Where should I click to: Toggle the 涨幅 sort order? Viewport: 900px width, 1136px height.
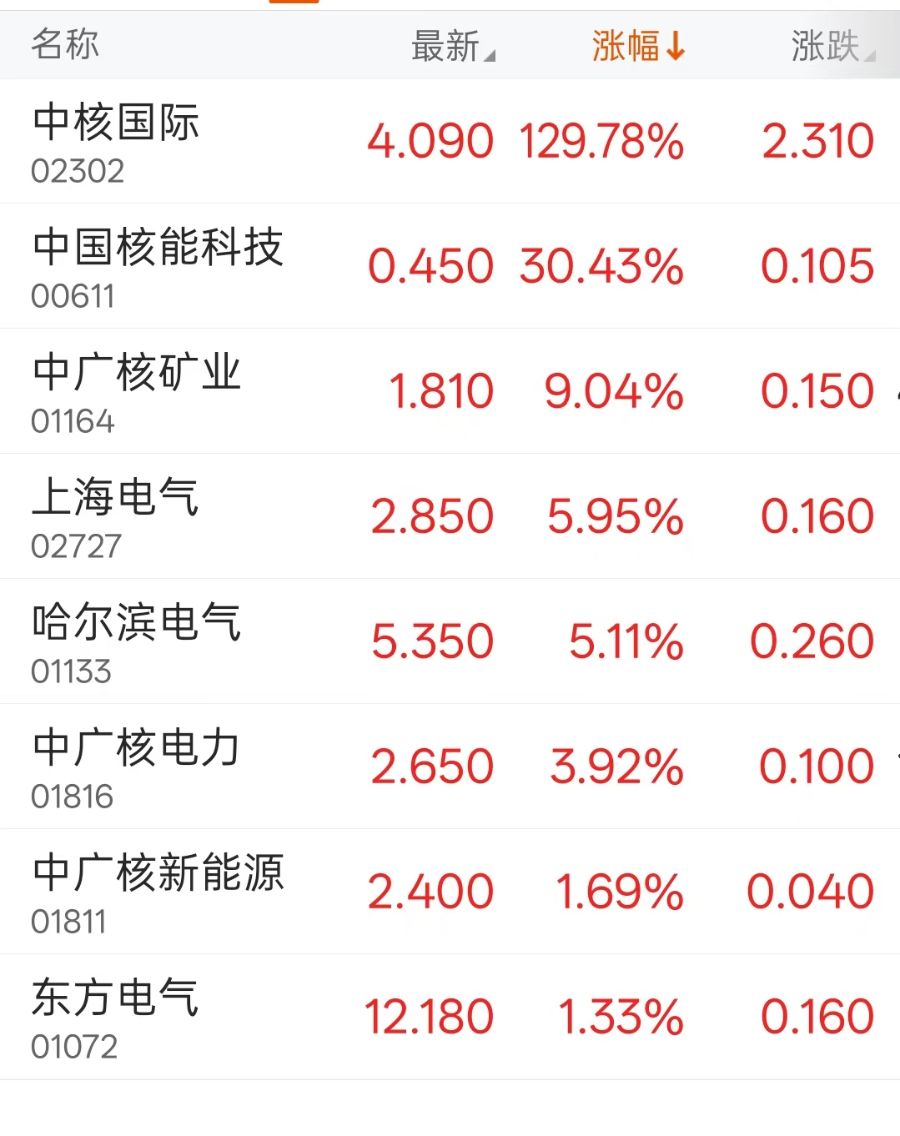638,46
